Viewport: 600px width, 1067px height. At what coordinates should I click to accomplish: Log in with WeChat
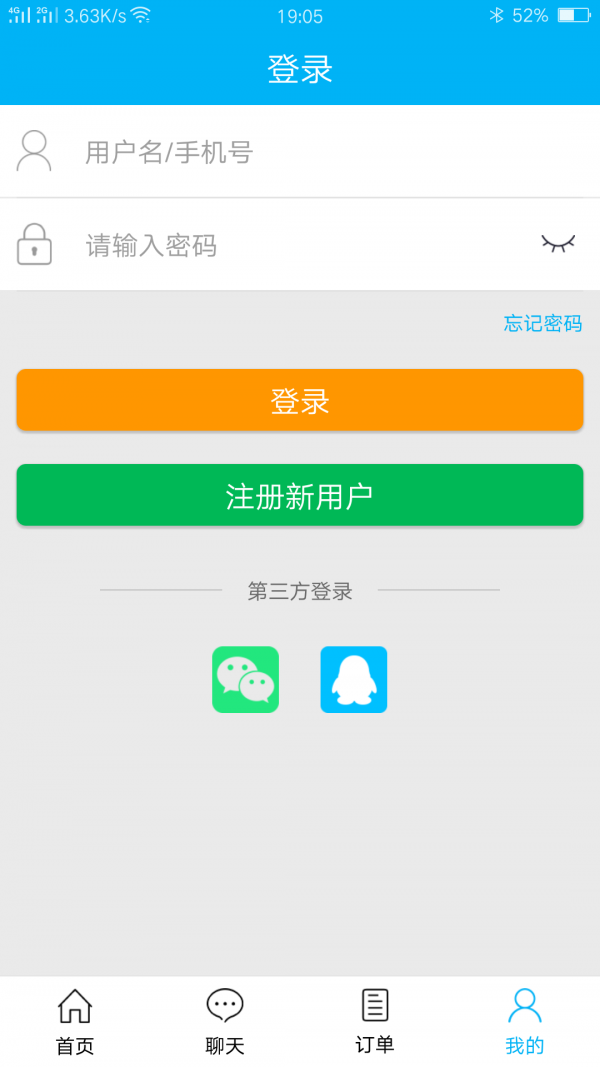[x=245, y=679]
